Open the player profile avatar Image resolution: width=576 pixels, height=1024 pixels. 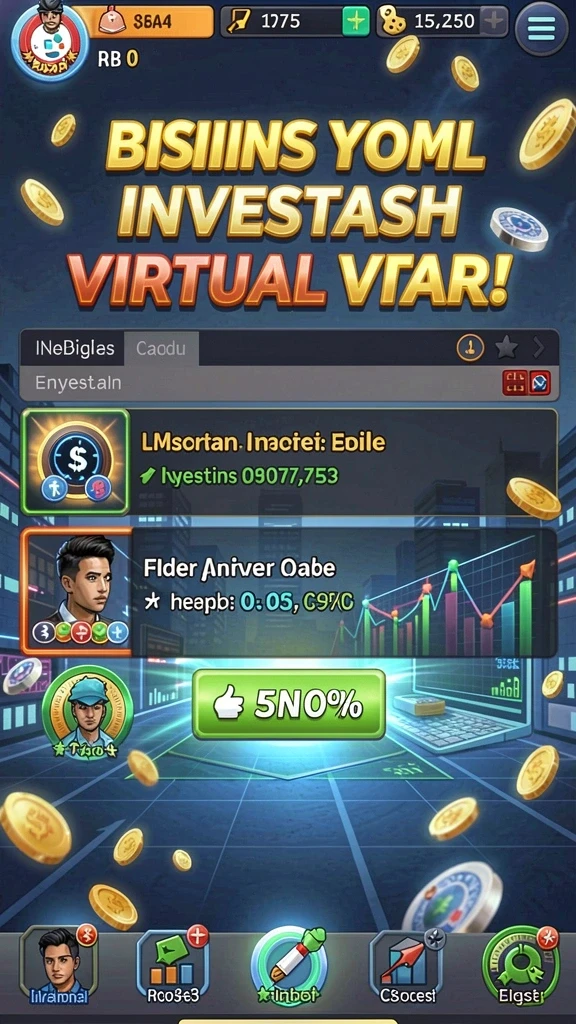[x=50, y=40]
